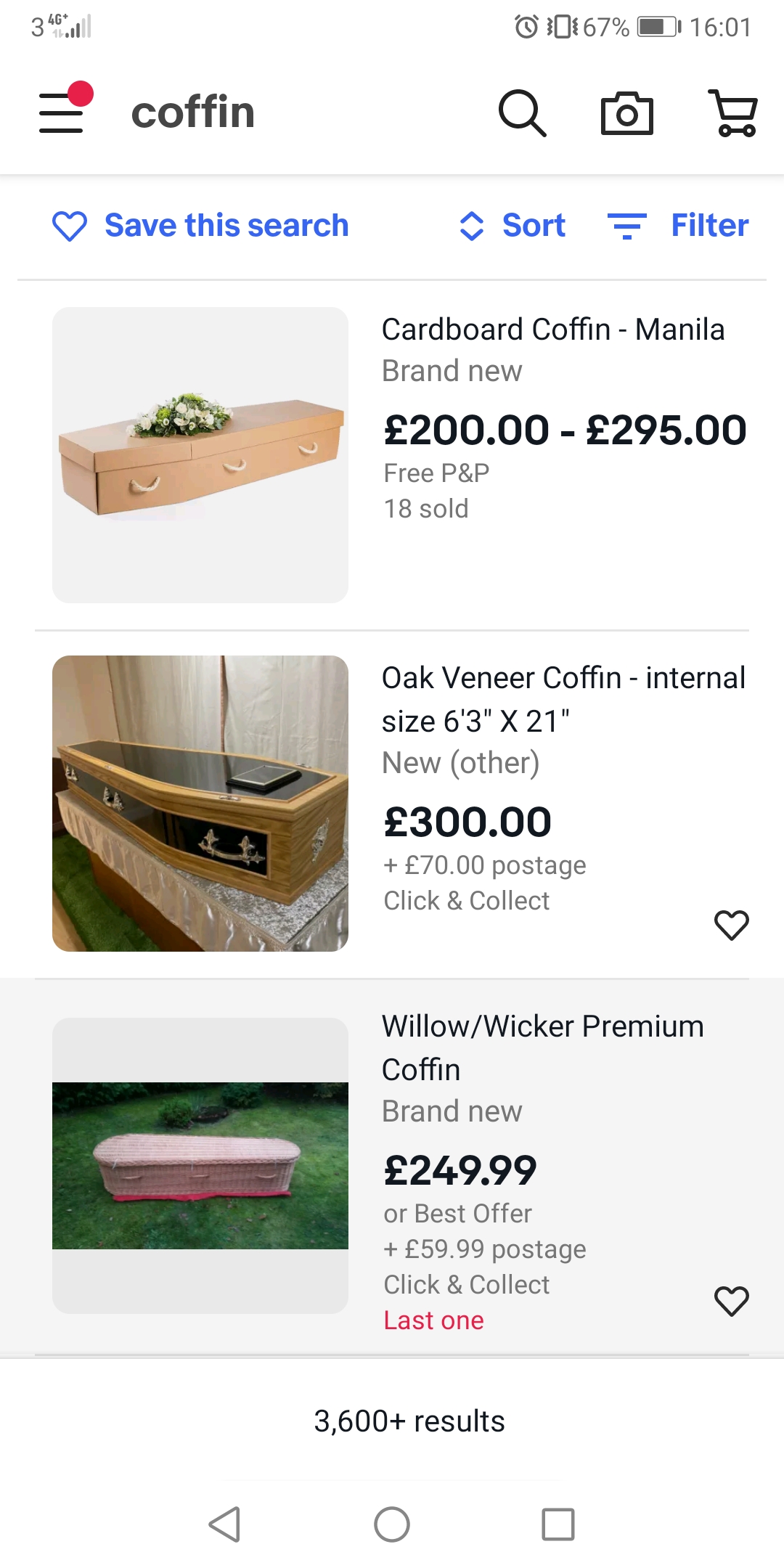Viewport: 784px width, 1568px height.
Task: Open the Filter options
Action: pos(678,225)
